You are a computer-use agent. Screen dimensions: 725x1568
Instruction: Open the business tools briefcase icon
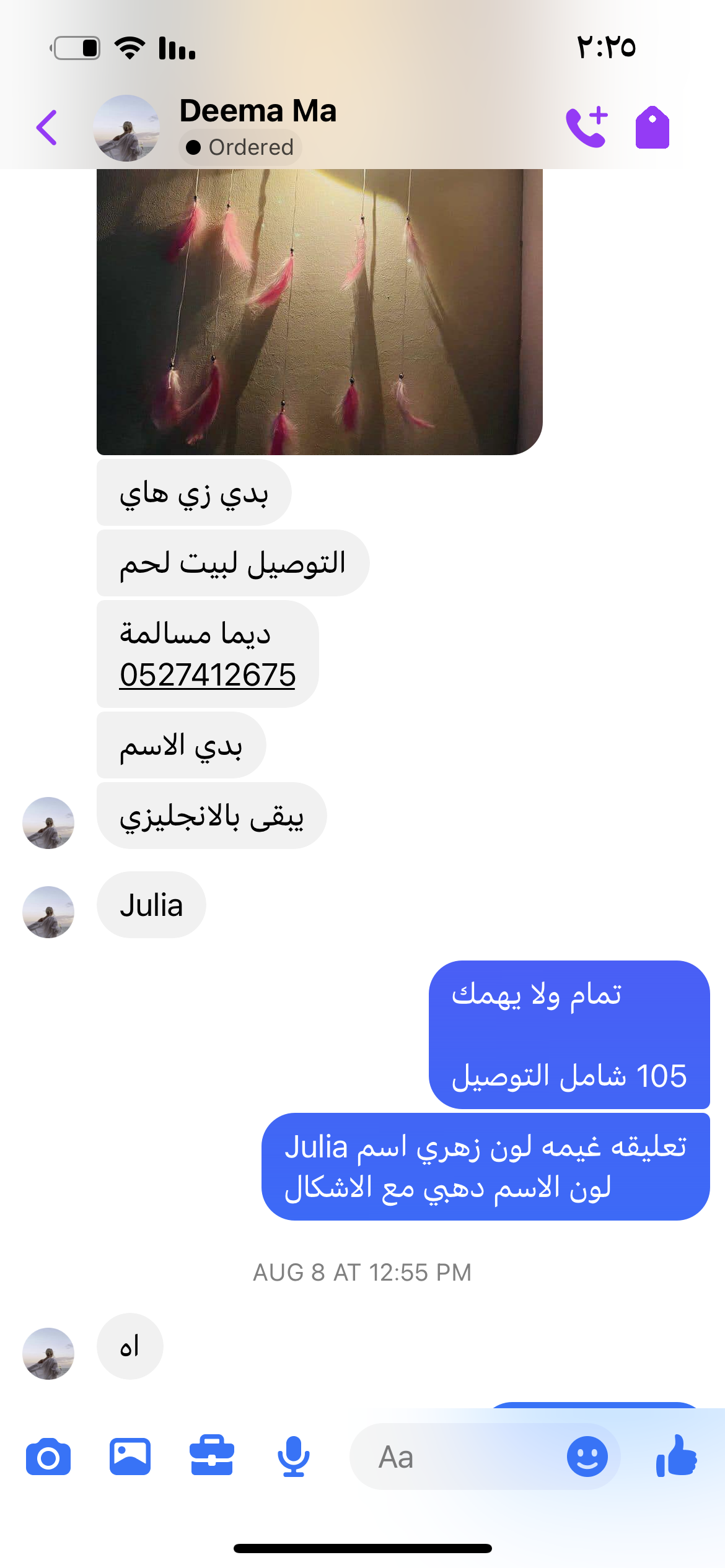[212, 1457]
